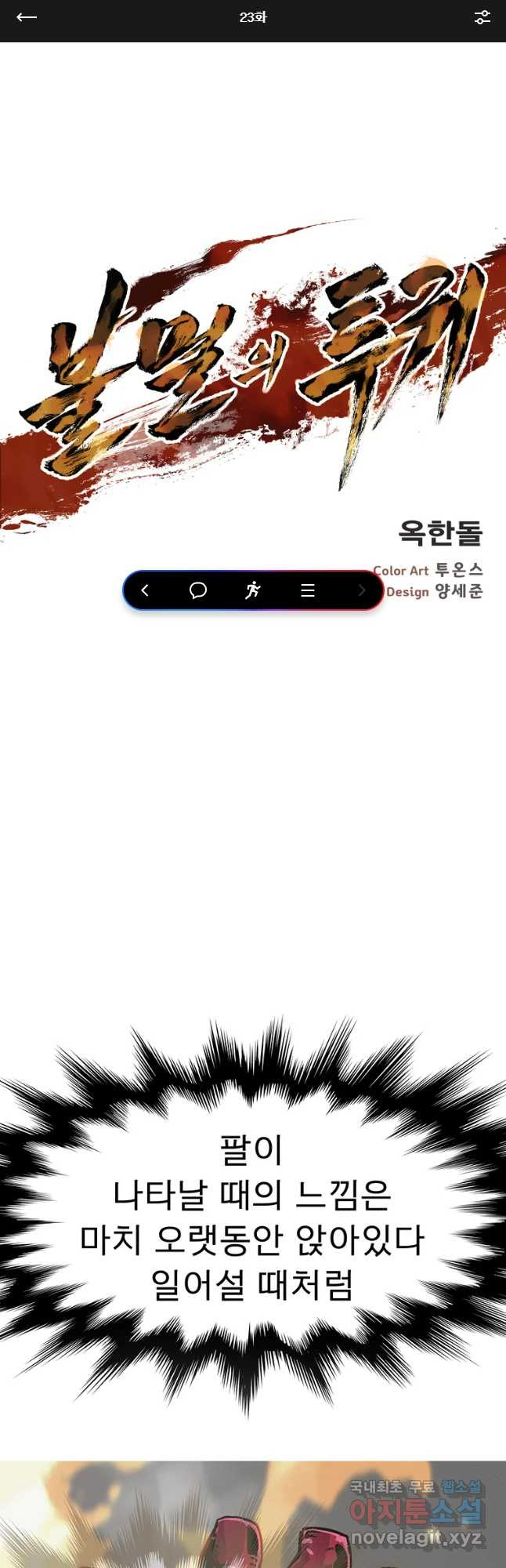The width and height of the screenshot is (506, 1568).
Task: Go back using the top-left arrow
Action: click(x=27, y=17)
